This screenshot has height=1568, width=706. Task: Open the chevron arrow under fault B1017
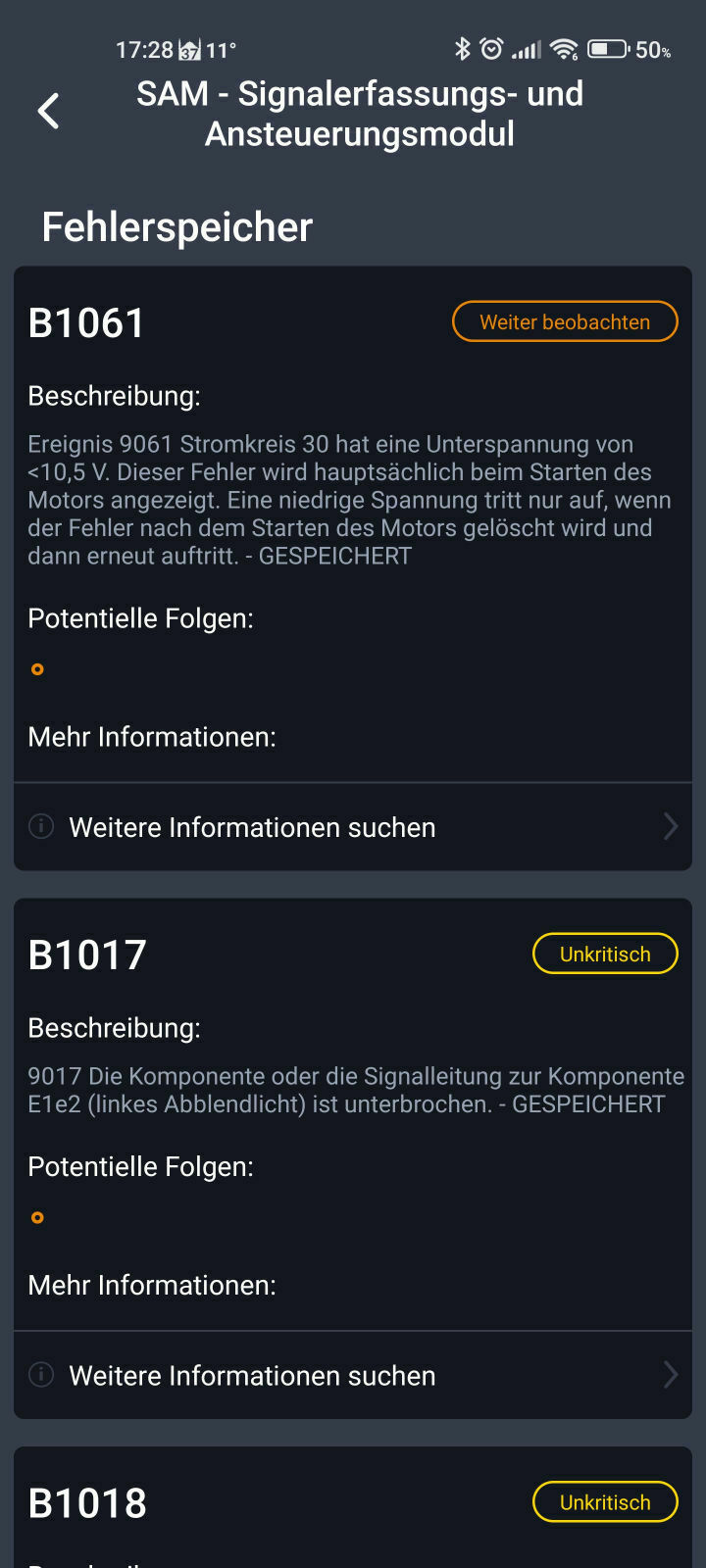[671, 1375]
